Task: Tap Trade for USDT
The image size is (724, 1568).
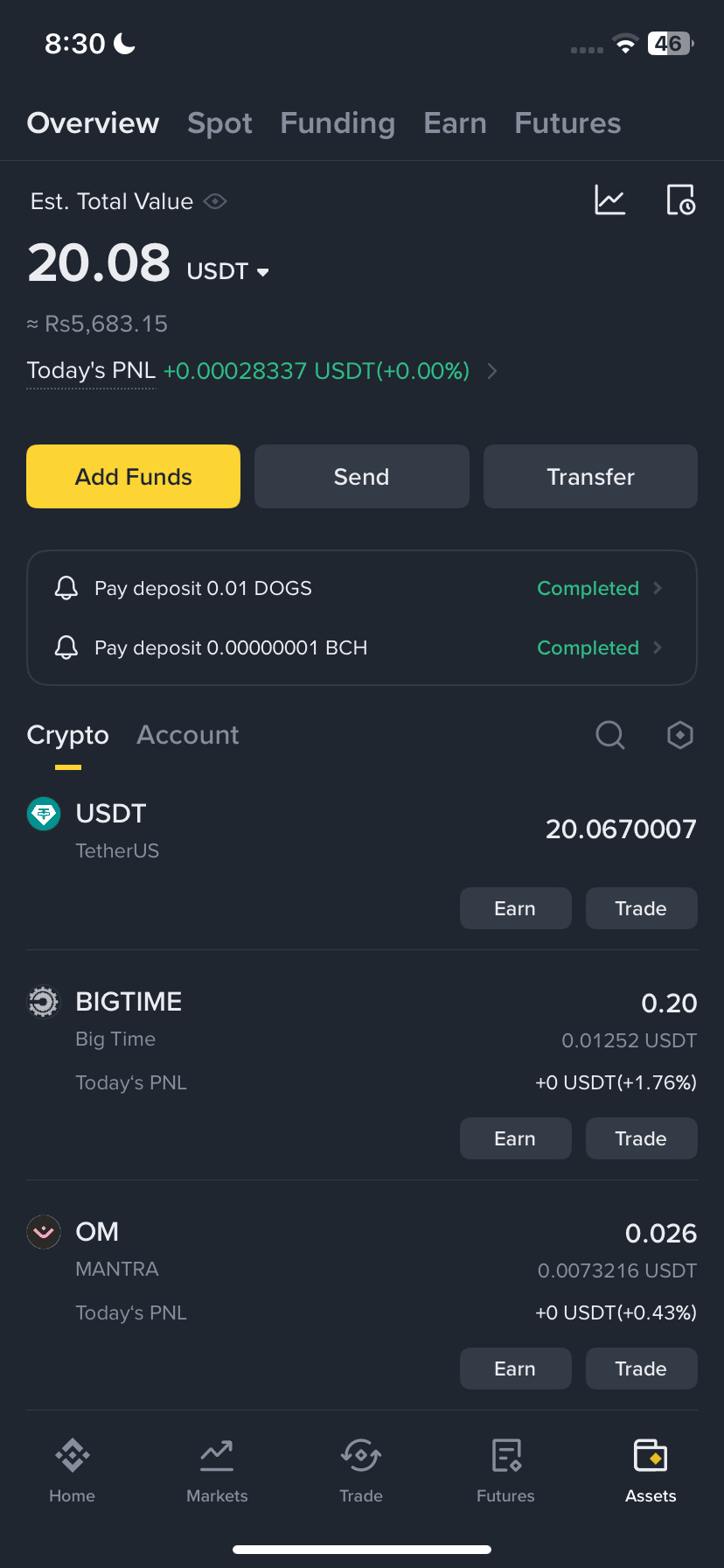Action: 641,908
